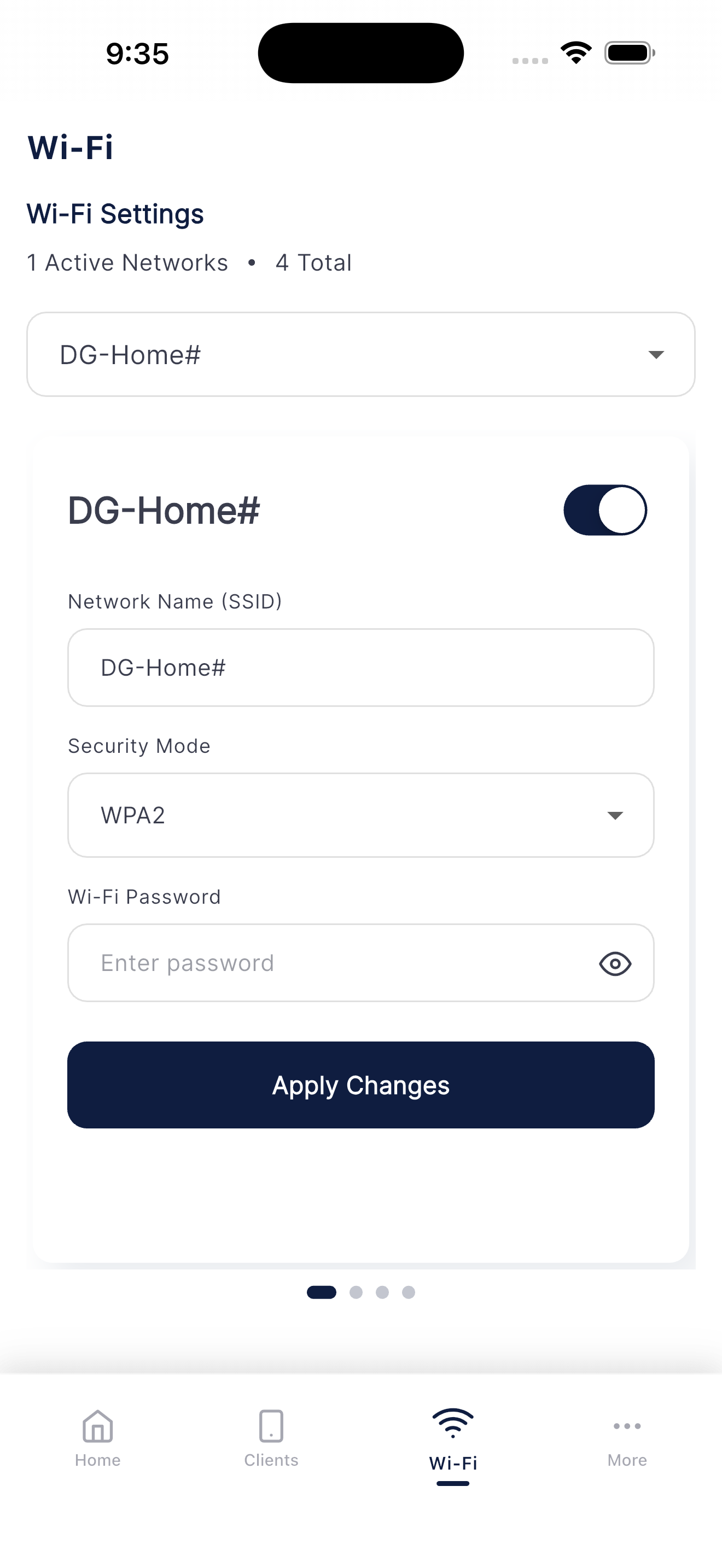The height and width of the screenshot is (1568, 722).
Task: Disable the DG-Home# network toggle
Action: 605,510
